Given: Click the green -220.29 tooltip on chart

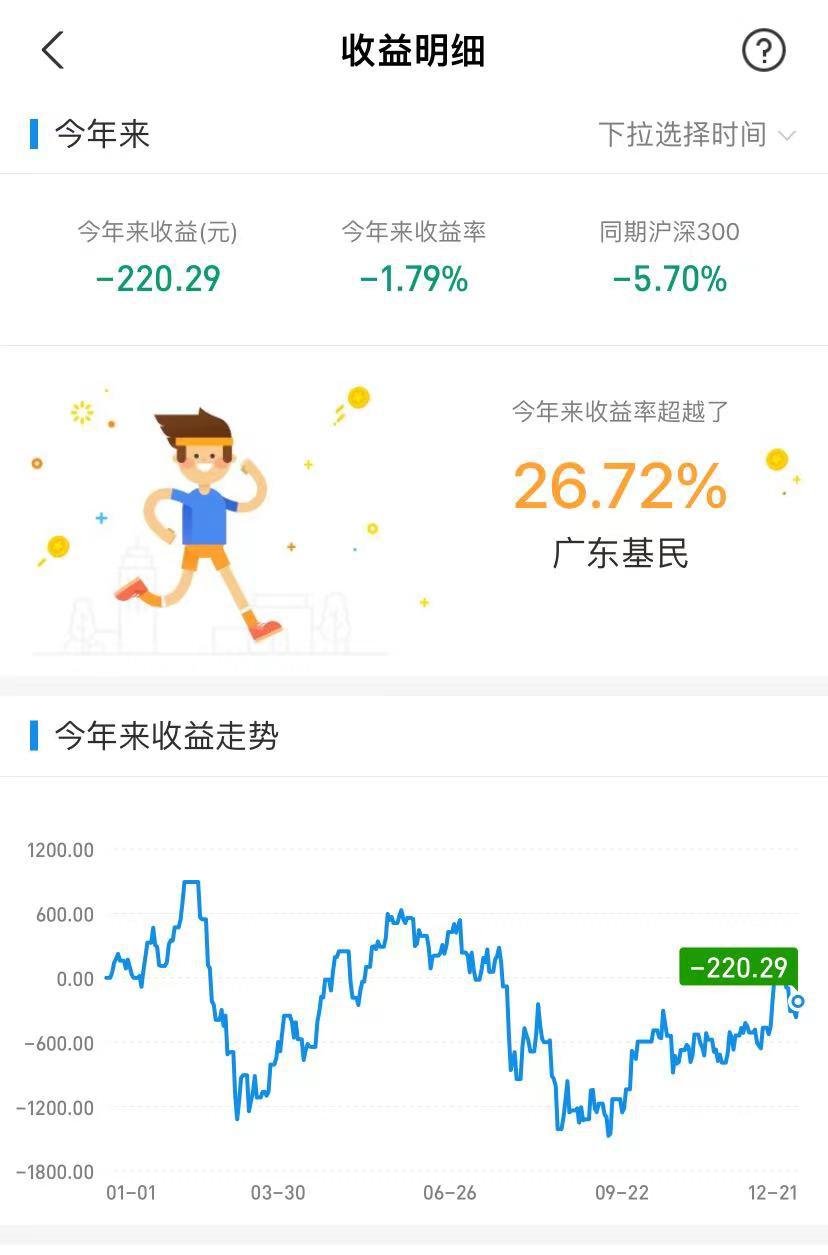Looking at the screenshot, I should [738, 966].
